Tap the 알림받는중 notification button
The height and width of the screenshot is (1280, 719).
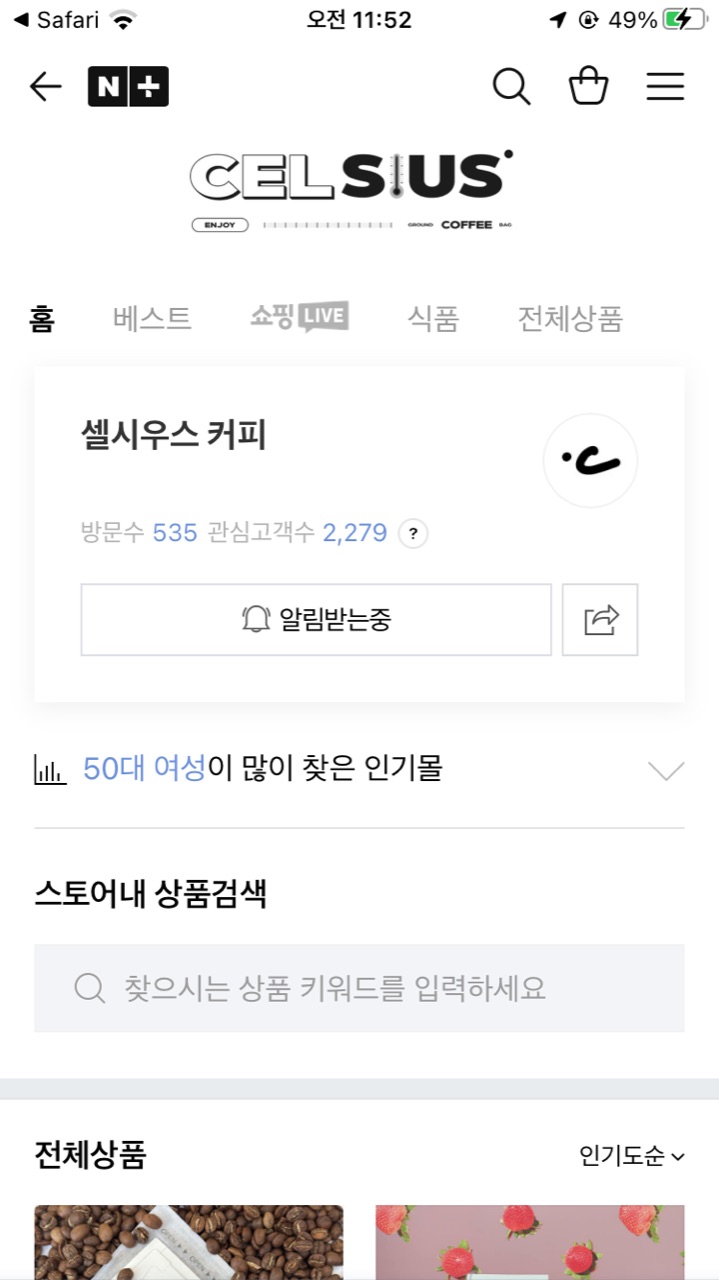coord(316,620)
